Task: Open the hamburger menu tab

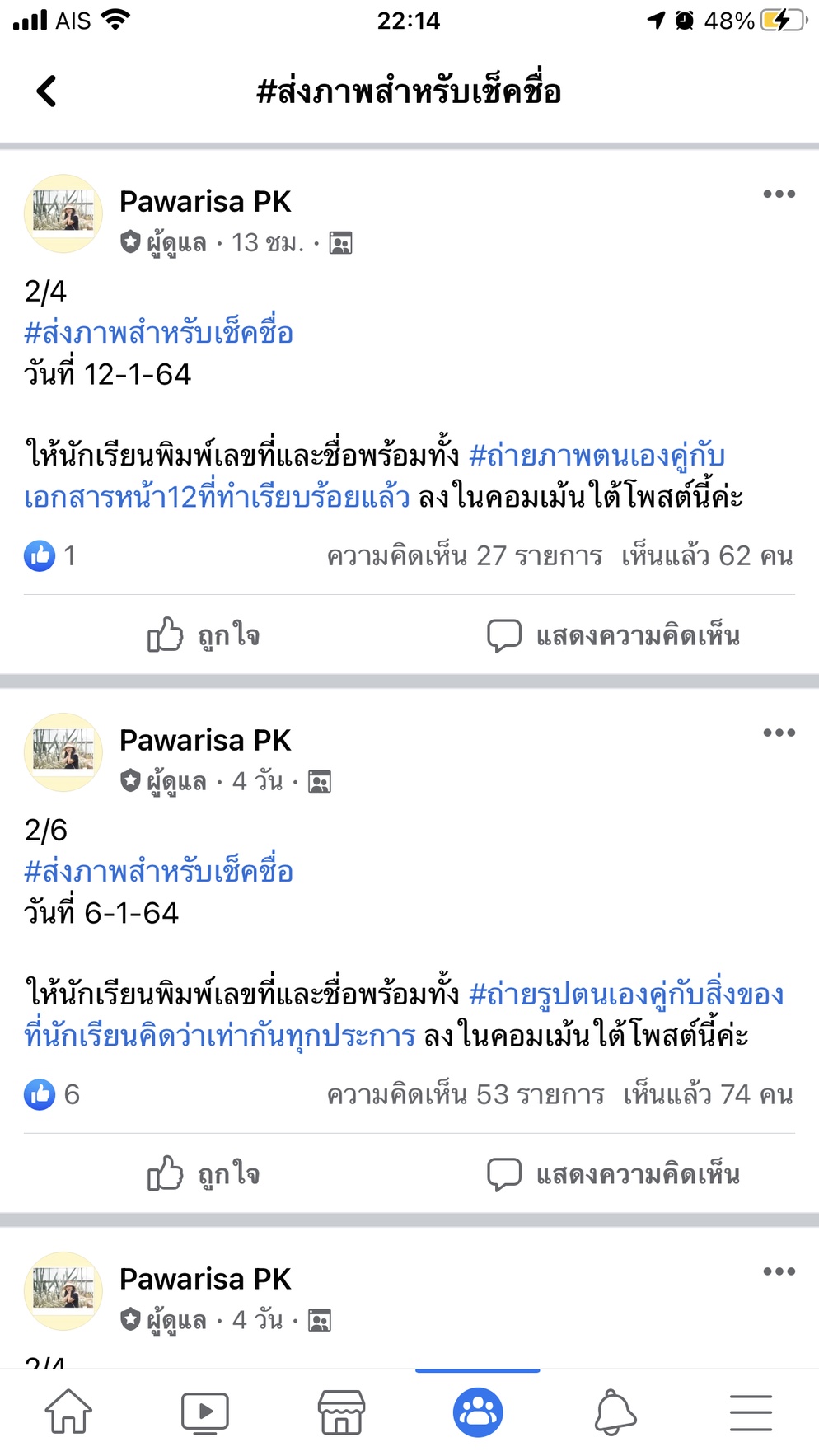Action: coord(751,1412)
